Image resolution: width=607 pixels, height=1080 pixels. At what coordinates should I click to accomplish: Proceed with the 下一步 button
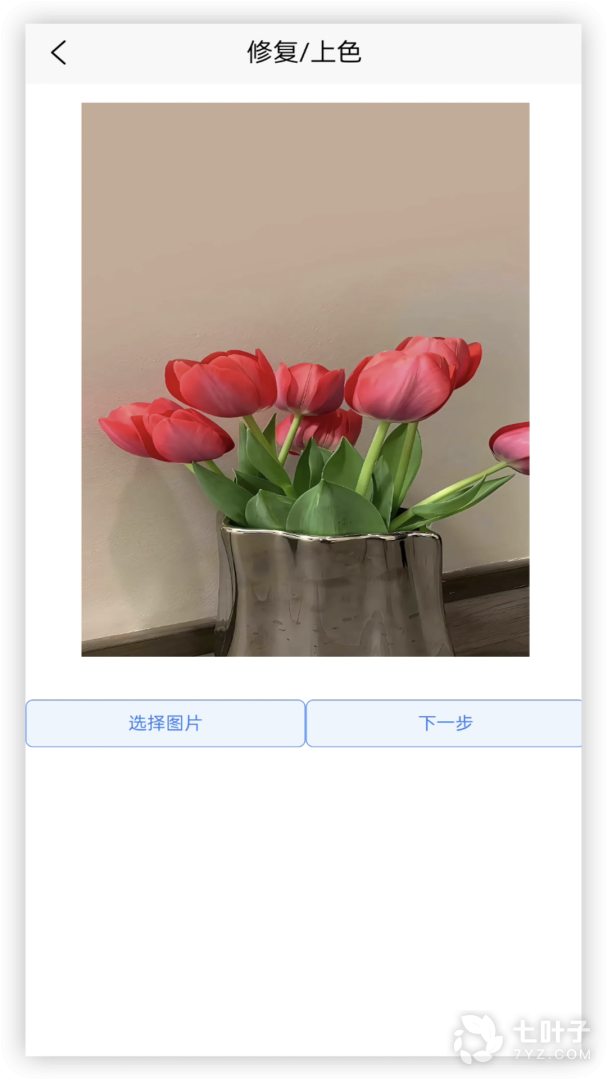444,723
